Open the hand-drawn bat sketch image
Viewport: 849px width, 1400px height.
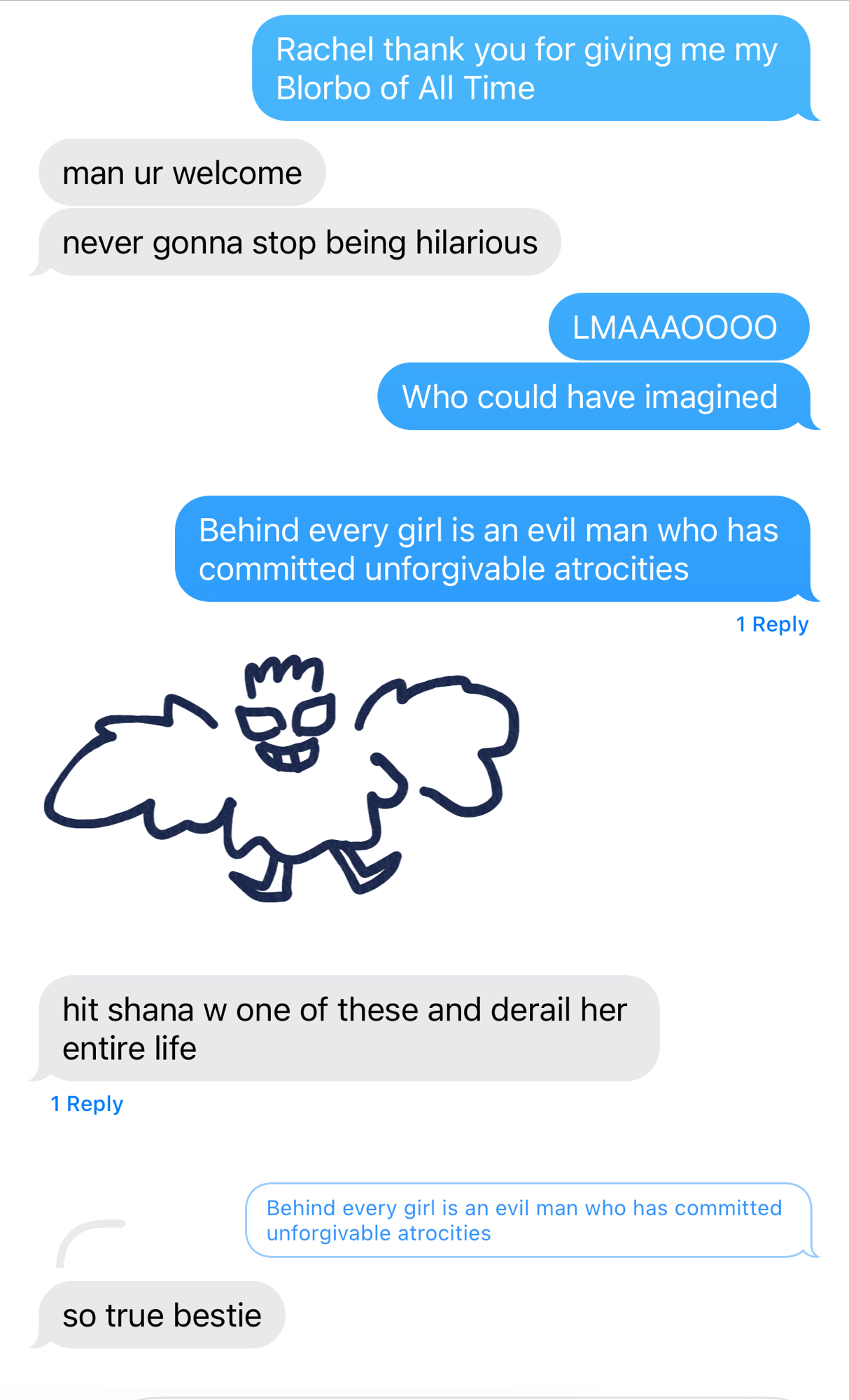281,778
